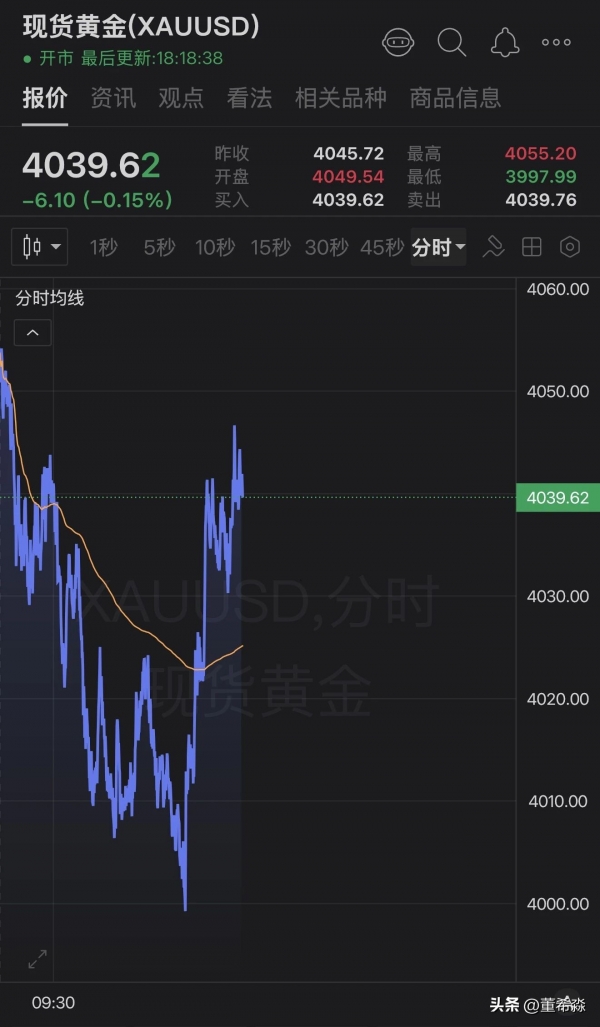Pick the 15秒 timeframe
The width and height of the screenshot is (600, 1027).
click(x=271, y=248)
